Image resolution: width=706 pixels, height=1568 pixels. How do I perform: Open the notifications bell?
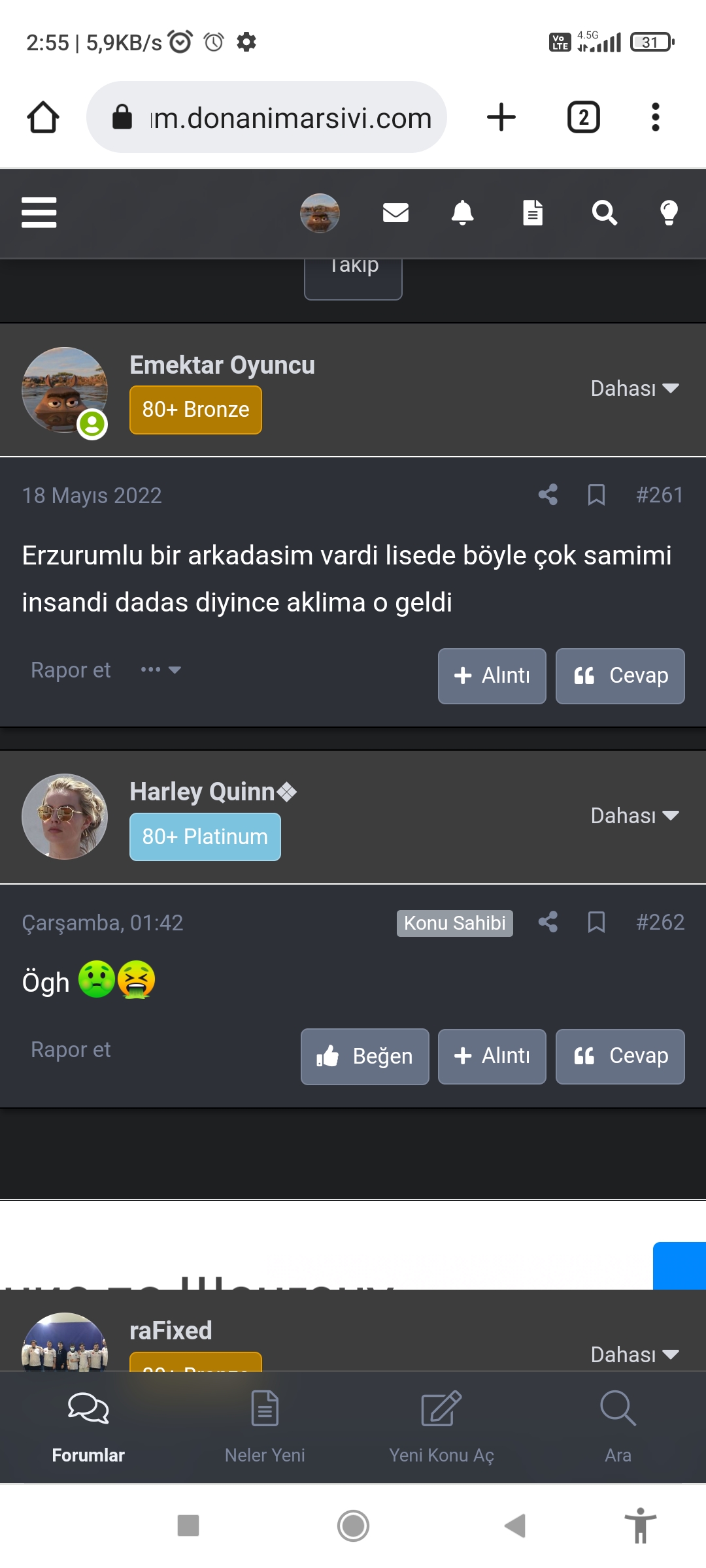tap(462, 212)
